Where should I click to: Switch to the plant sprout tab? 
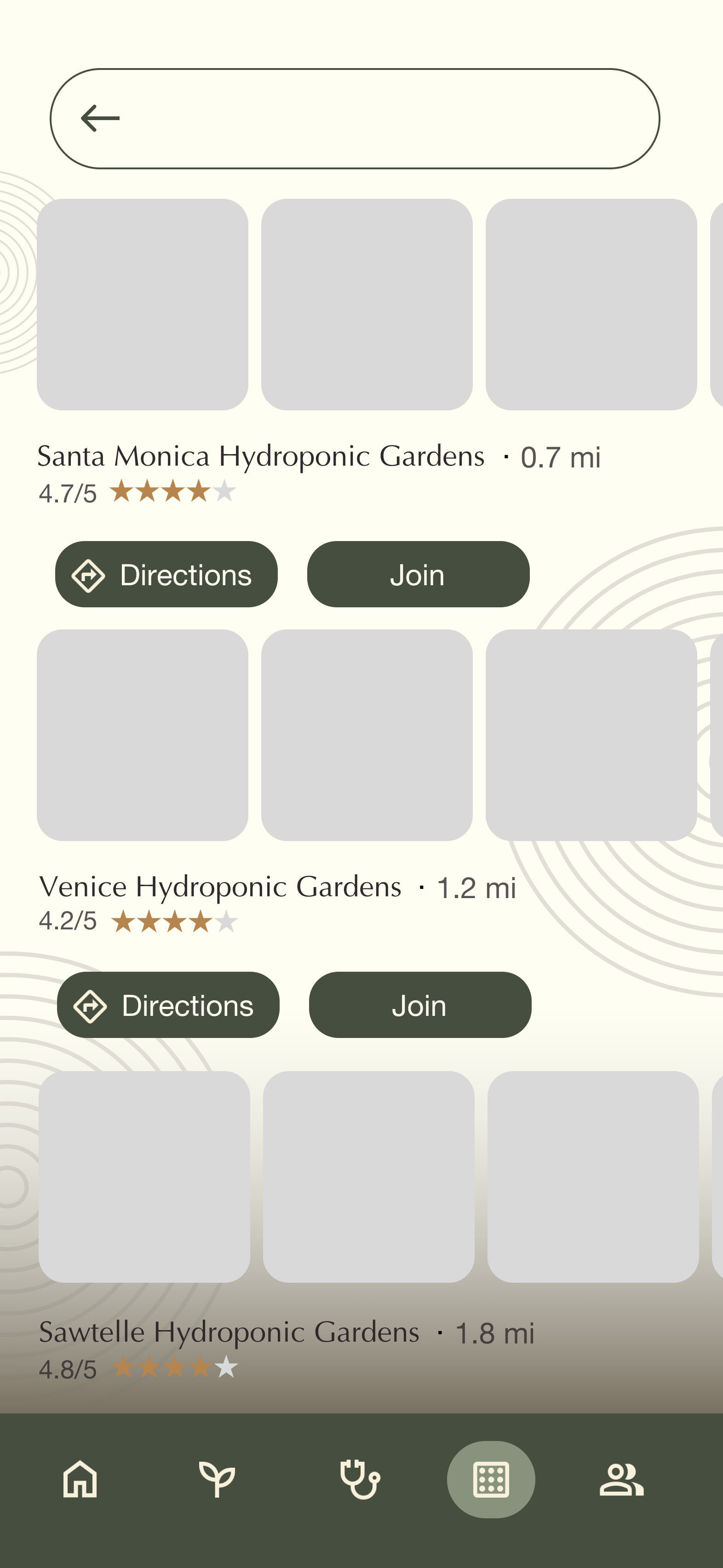217,1479
